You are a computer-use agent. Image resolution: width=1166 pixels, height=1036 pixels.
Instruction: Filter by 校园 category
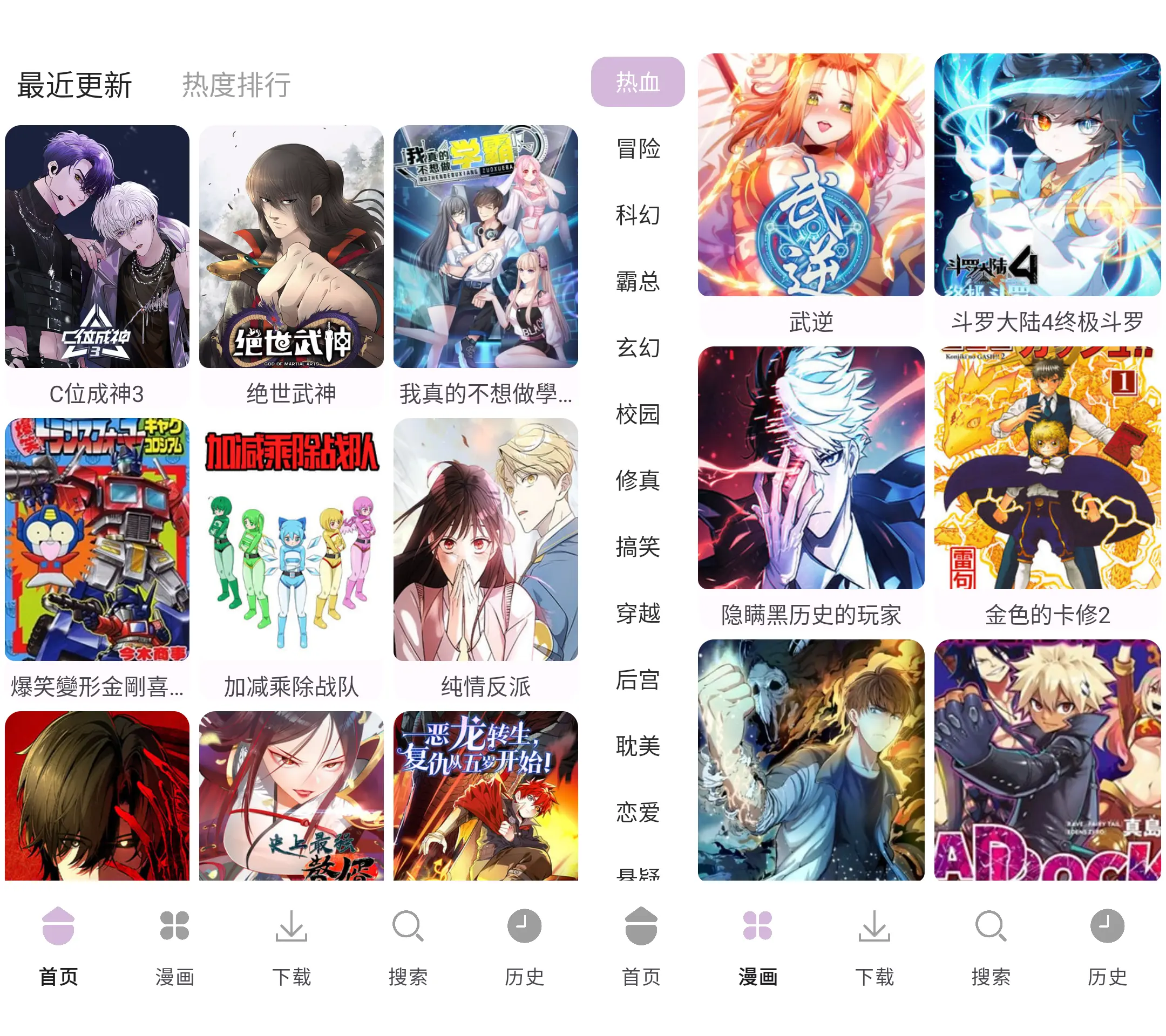click(637, 414)
